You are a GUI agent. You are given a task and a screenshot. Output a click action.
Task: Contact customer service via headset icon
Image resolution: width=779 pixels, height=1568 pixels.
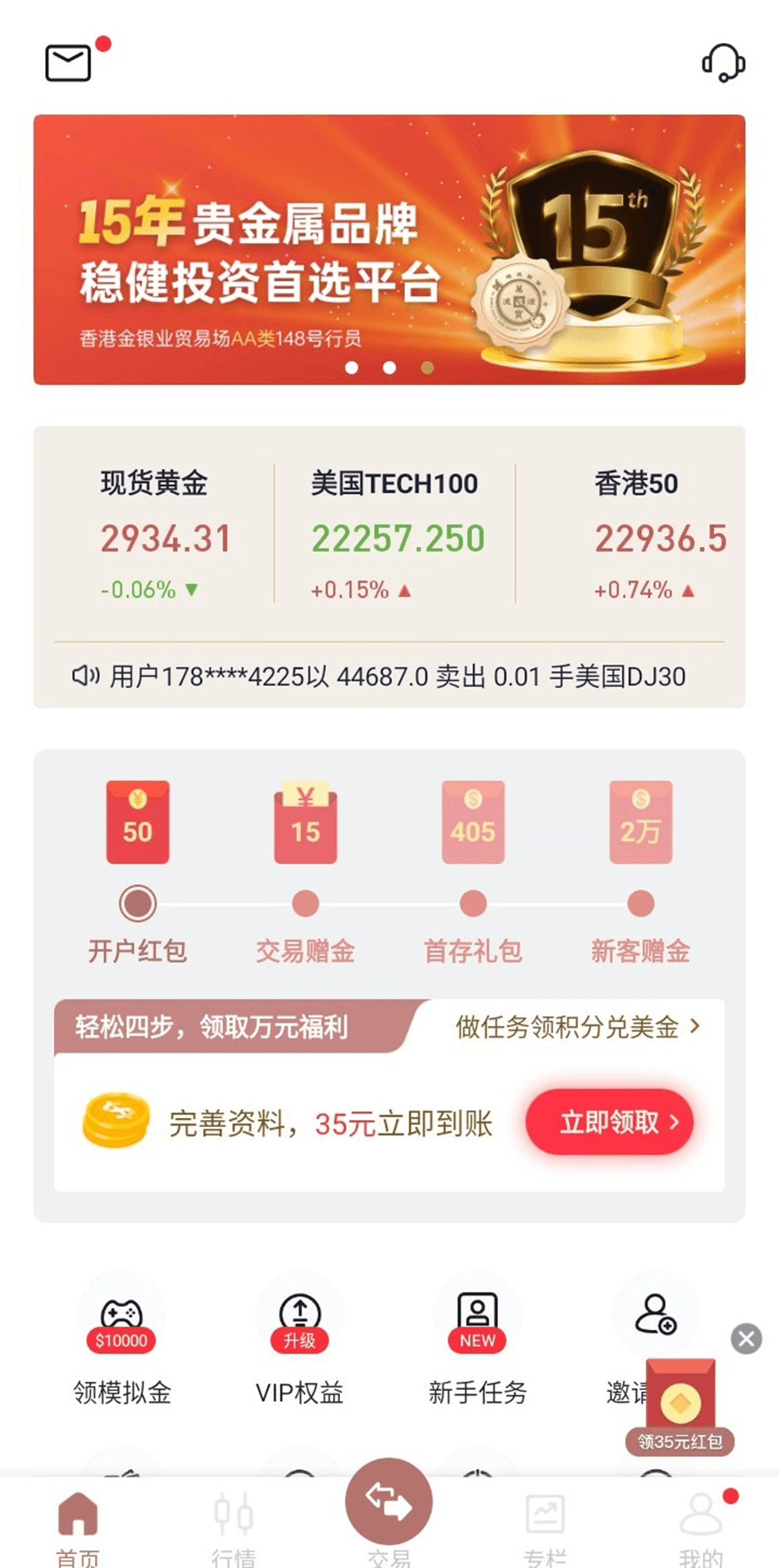(x=723, y=63)
